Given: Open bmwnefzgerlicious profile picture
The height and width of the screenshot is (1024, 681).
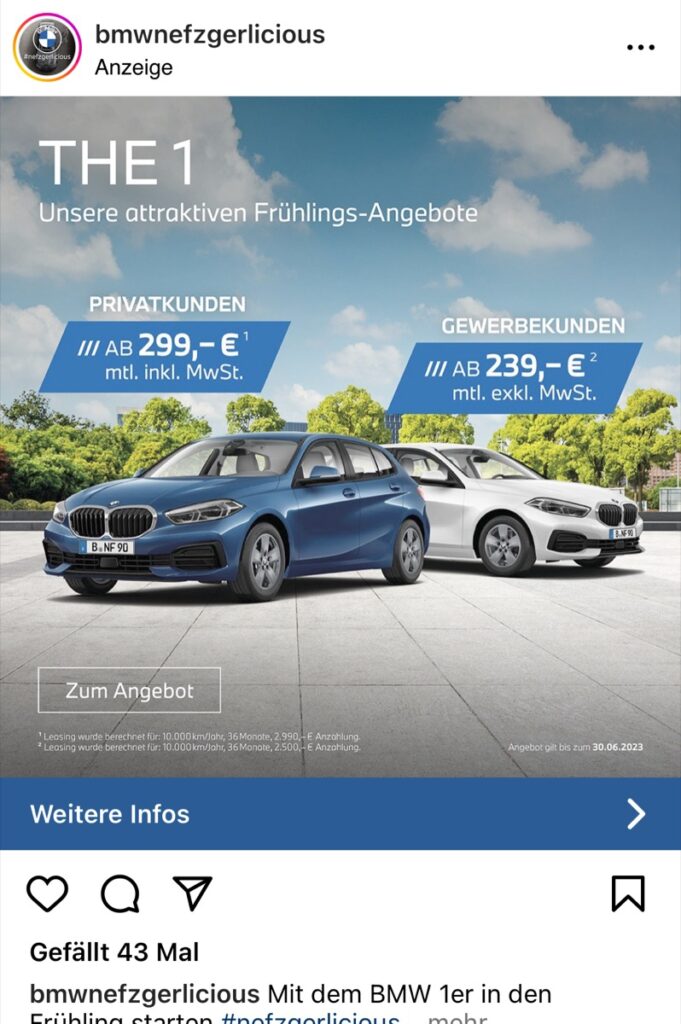Looking at the screenshot, I should [x=47, y=47].
